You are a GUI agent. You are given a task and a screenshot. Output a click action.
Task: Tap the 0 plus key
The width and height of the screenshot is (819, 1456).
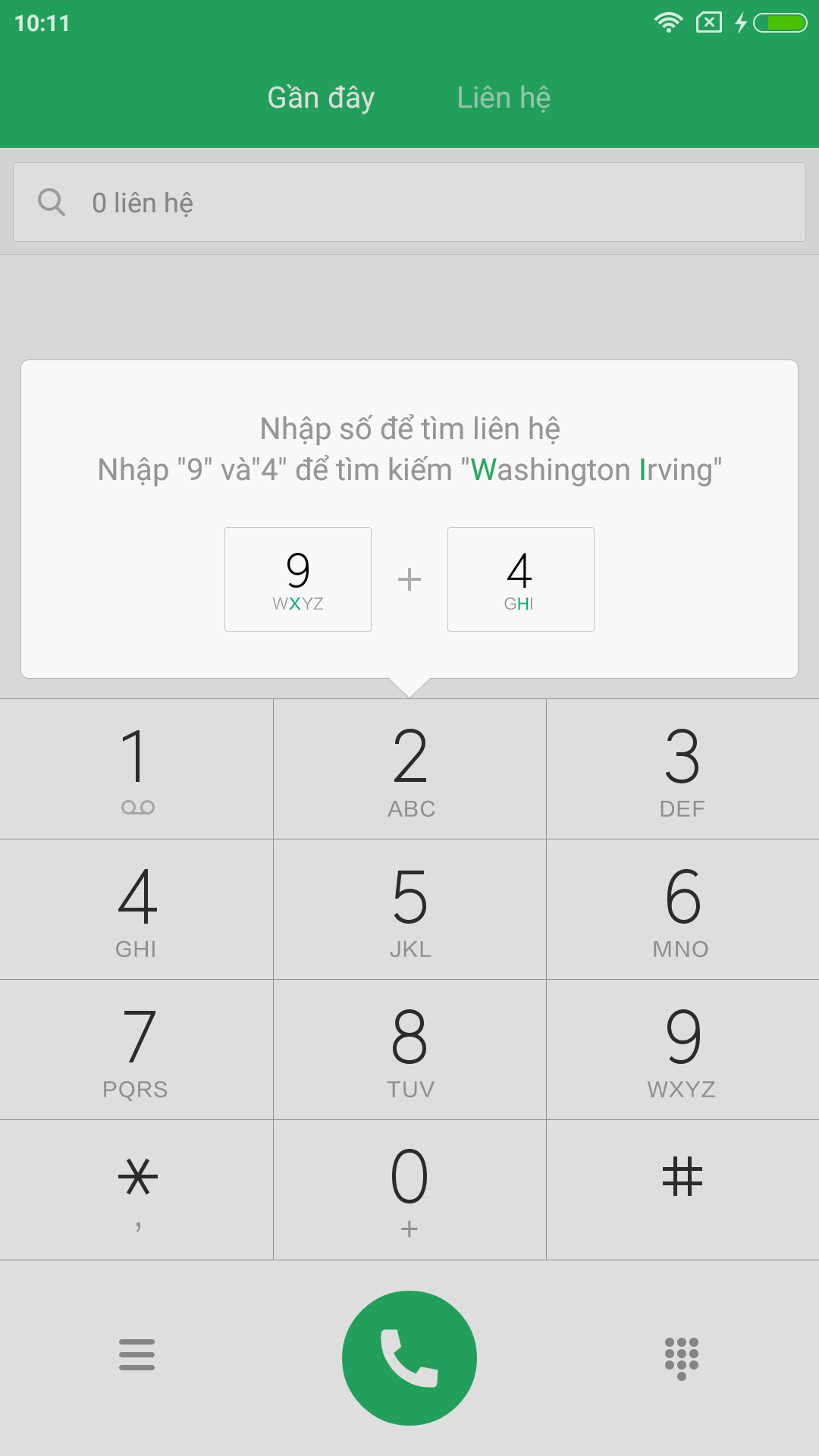tap(409, 1190)
